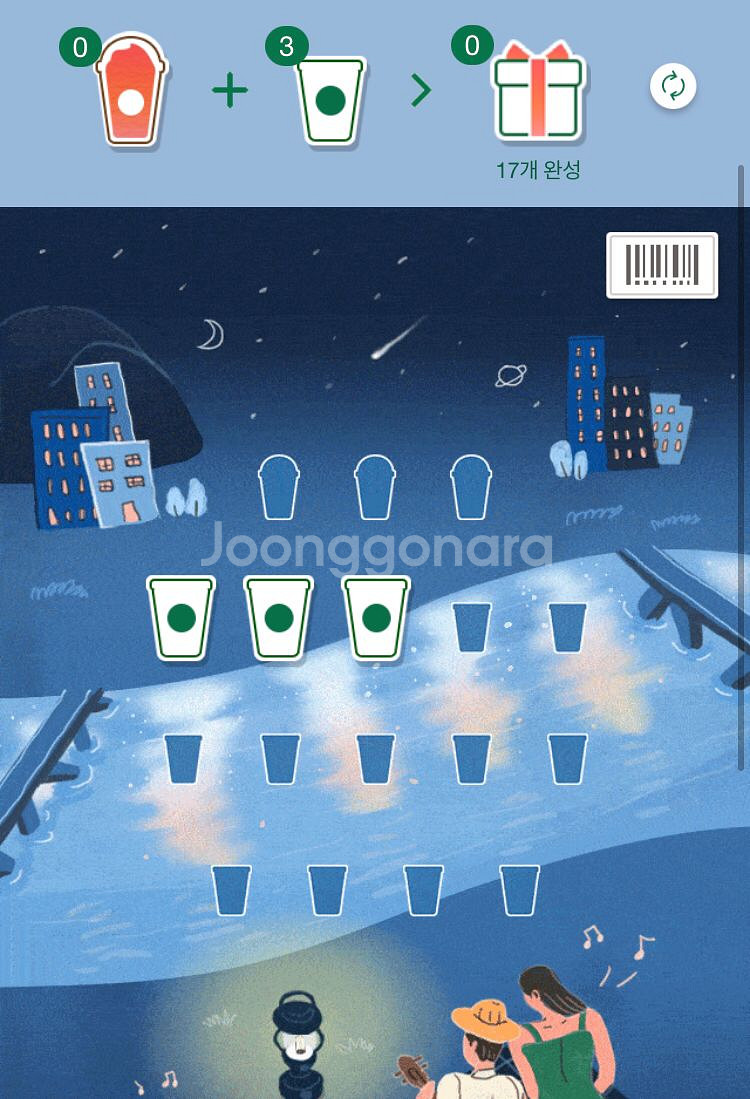This screenshot has width=750, height=1099.
Task: Open the barcode button
Action: coord(662,265)
